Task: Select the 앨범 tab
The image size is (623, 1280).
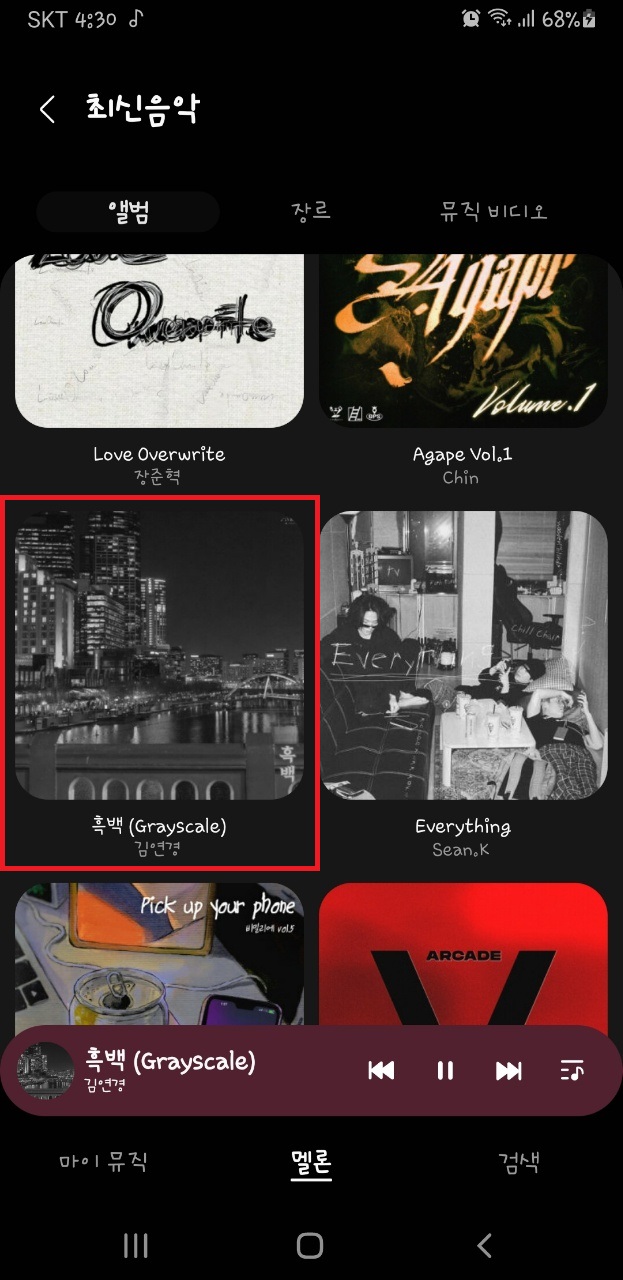Action: pyautogui.click(x=128, y=212)
